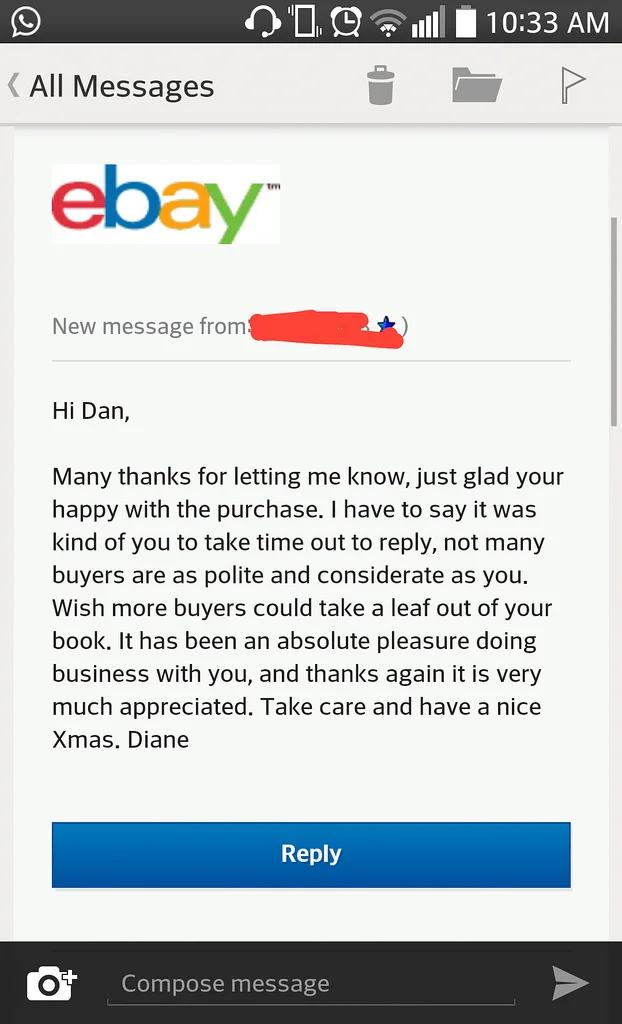
Task: Tap the blue Reply button
Action: [311, 854]
